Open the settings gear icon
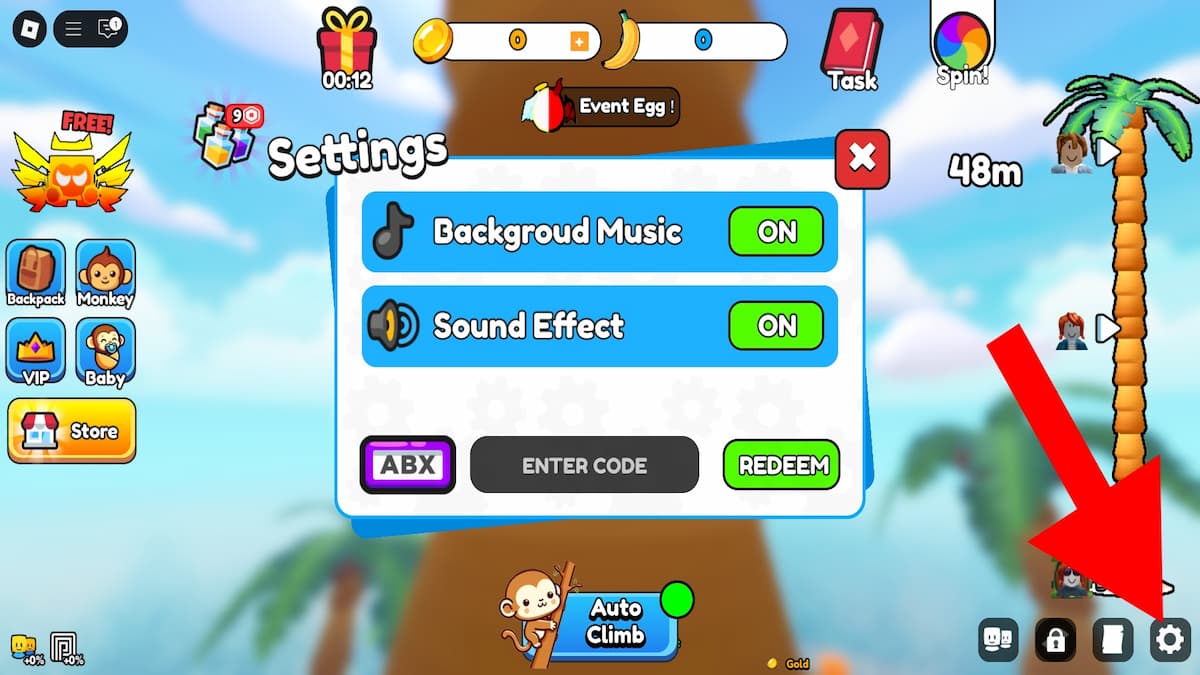Screen dimensions: 1200x675 pyautogui.click(x=1169, y=639)
